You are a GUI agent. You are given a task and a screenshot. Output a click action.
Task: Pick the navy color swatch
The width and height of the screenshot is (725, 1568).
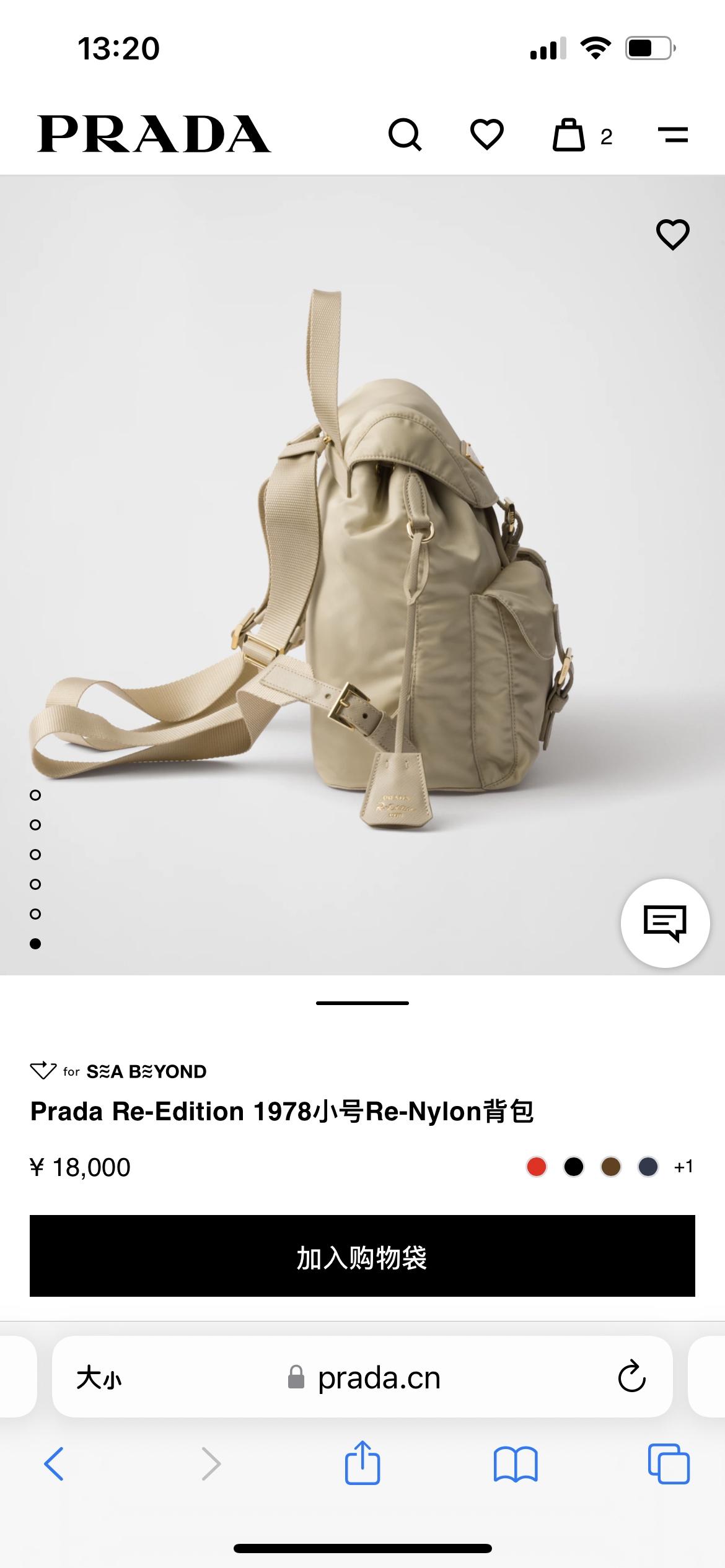tap(648, 1167)
